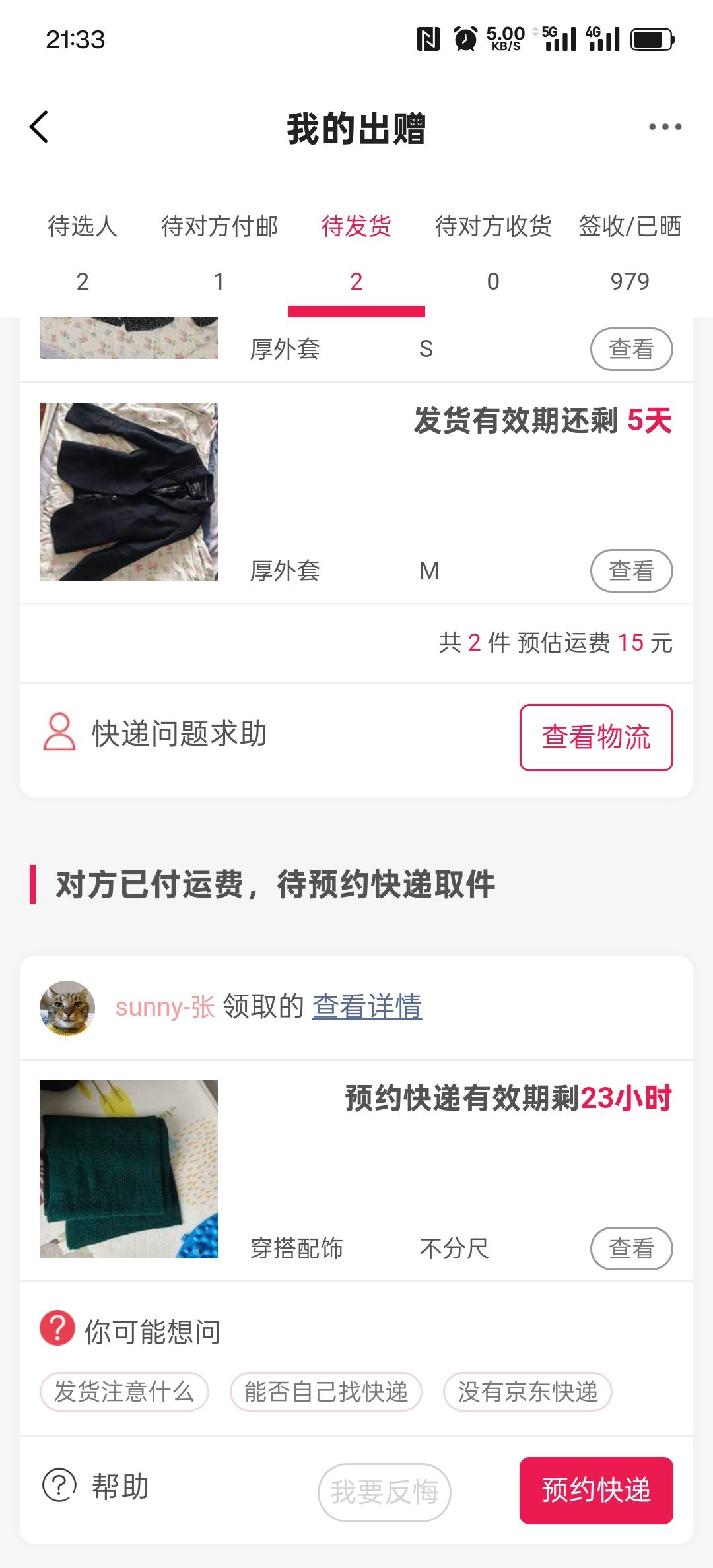The width and height of the screenshot is (713, 1568).
Task: Go back using the top arrow
Action: [x=40, y=127]
